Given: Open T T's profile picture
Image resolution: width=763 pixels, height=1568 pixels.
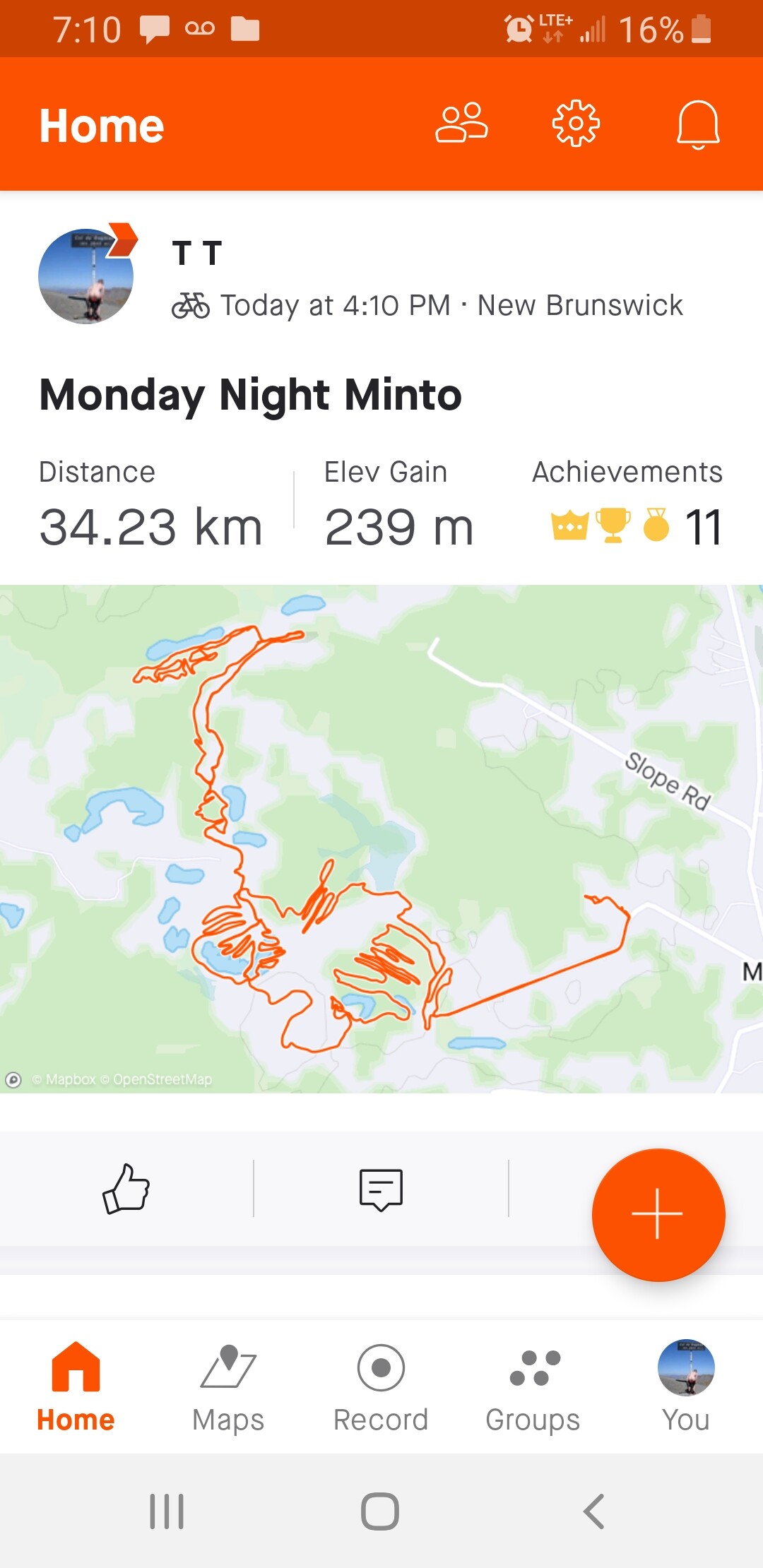Looking at the screenshot, I should click(86, 276).
